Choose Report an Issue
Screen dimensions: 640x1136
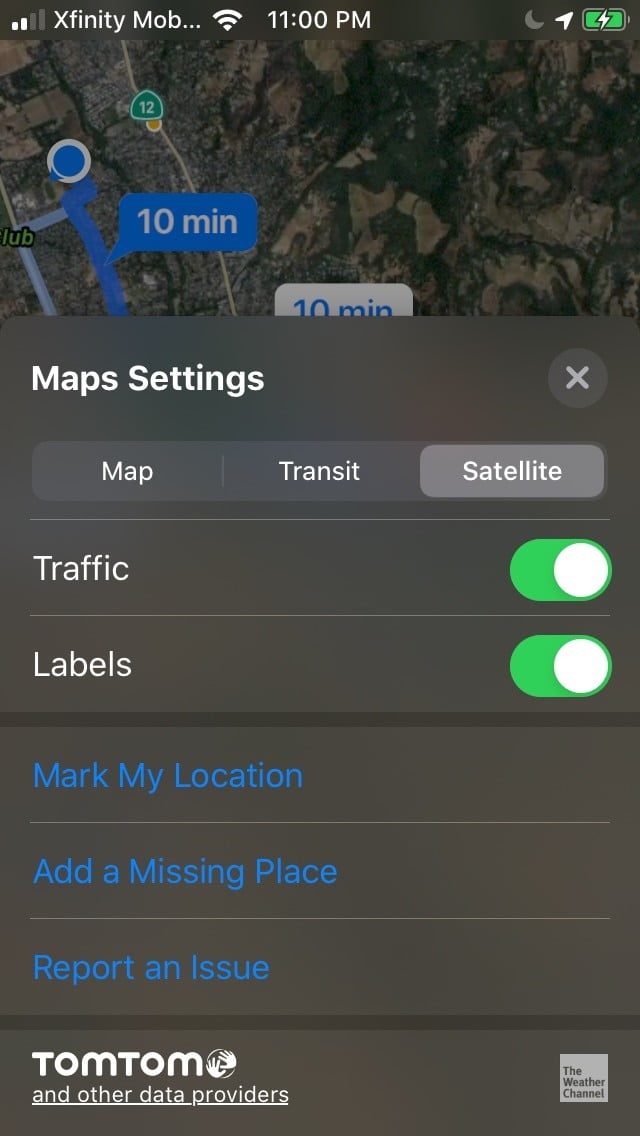point(151,968)
